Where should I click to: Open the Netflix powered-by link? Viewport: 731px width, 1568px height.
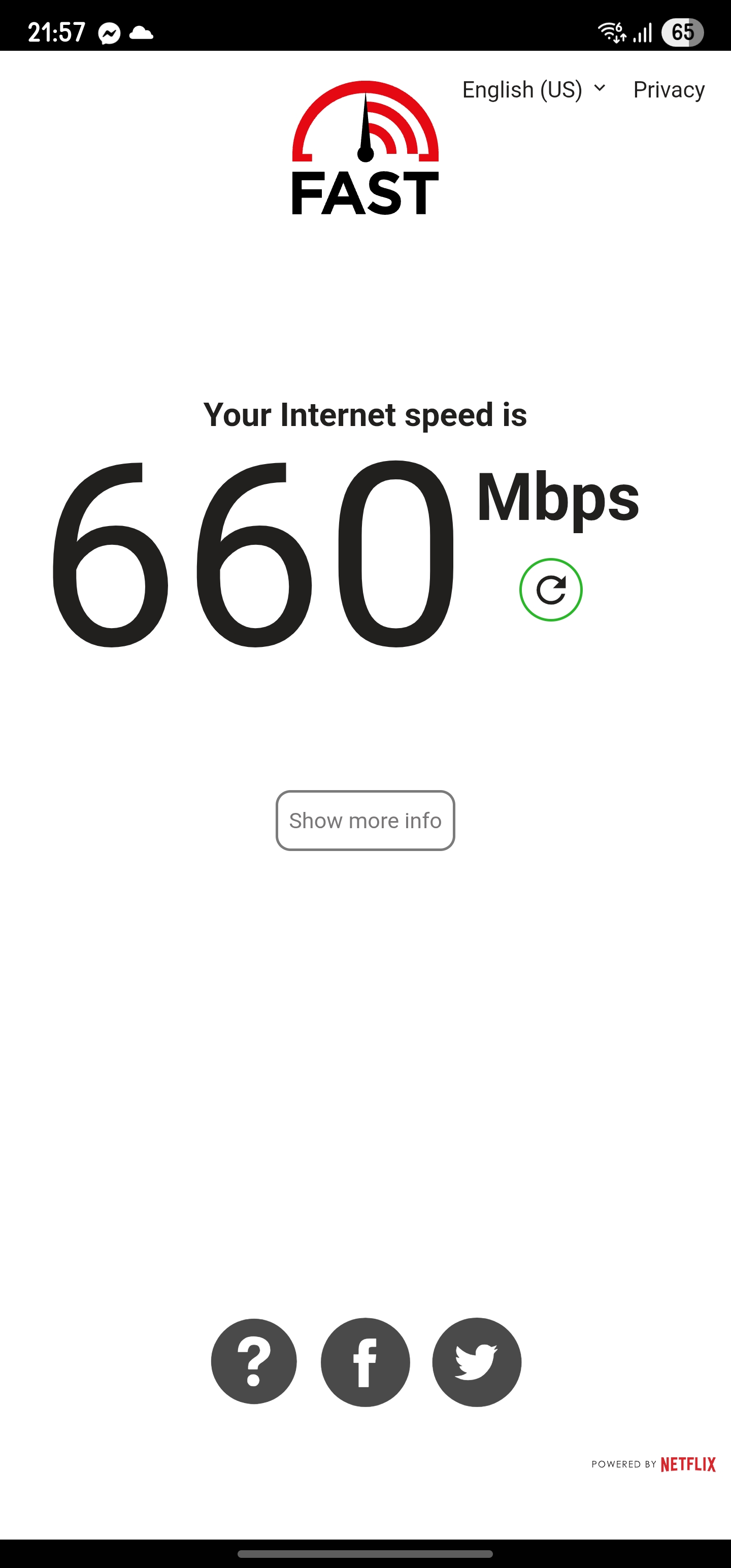pos(654,1464)
